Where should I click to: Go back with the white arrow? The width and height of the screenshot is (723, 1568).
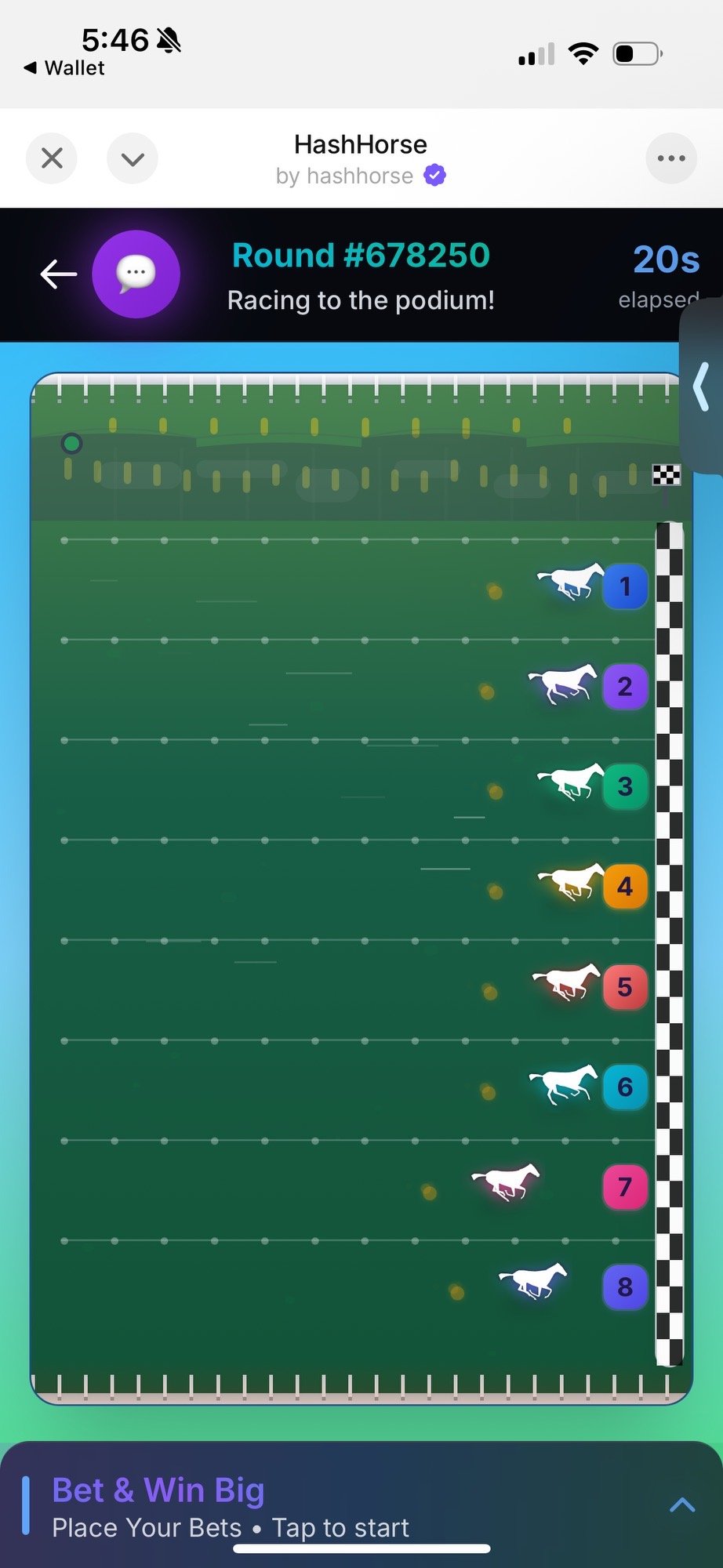pyautogui.click(x=59, y=274)
